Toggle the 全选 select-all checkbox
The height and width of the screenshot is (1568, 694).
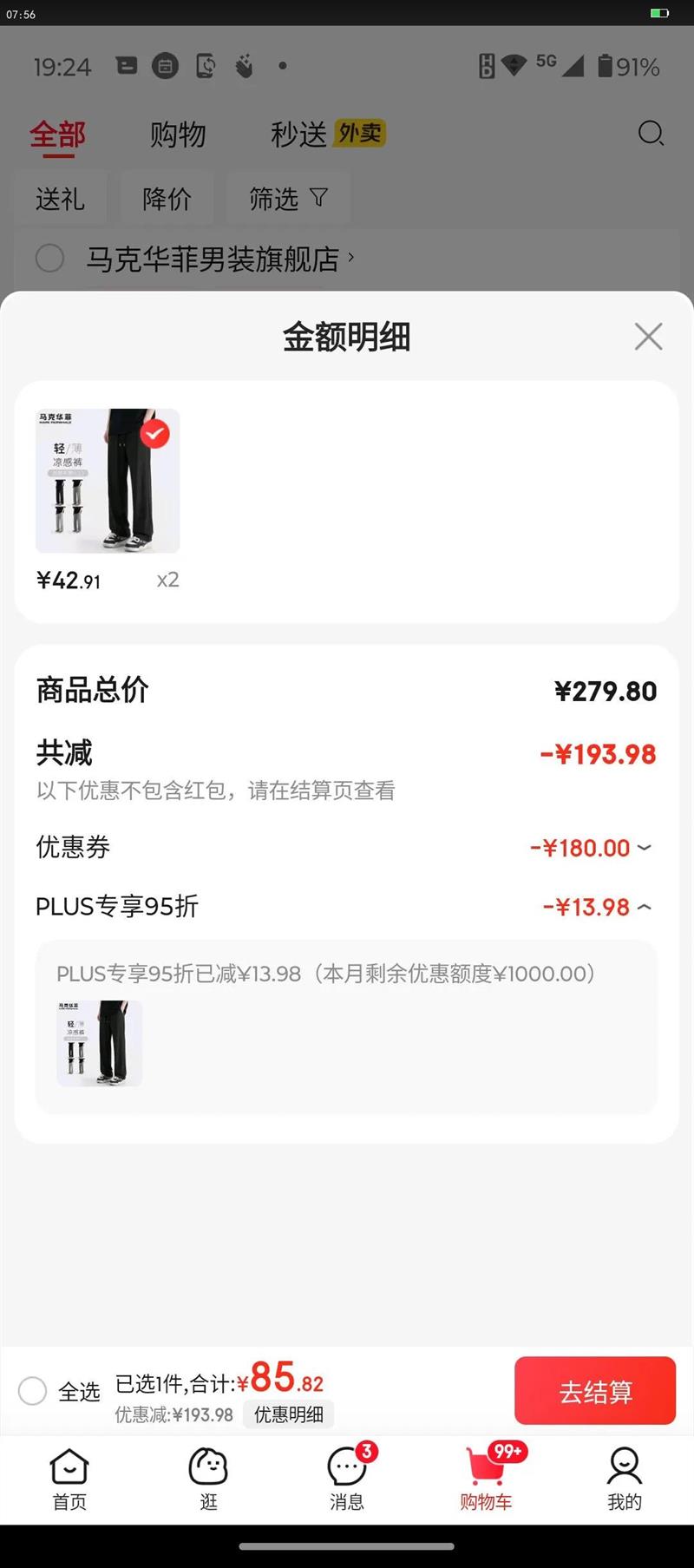click(33, 1391)
